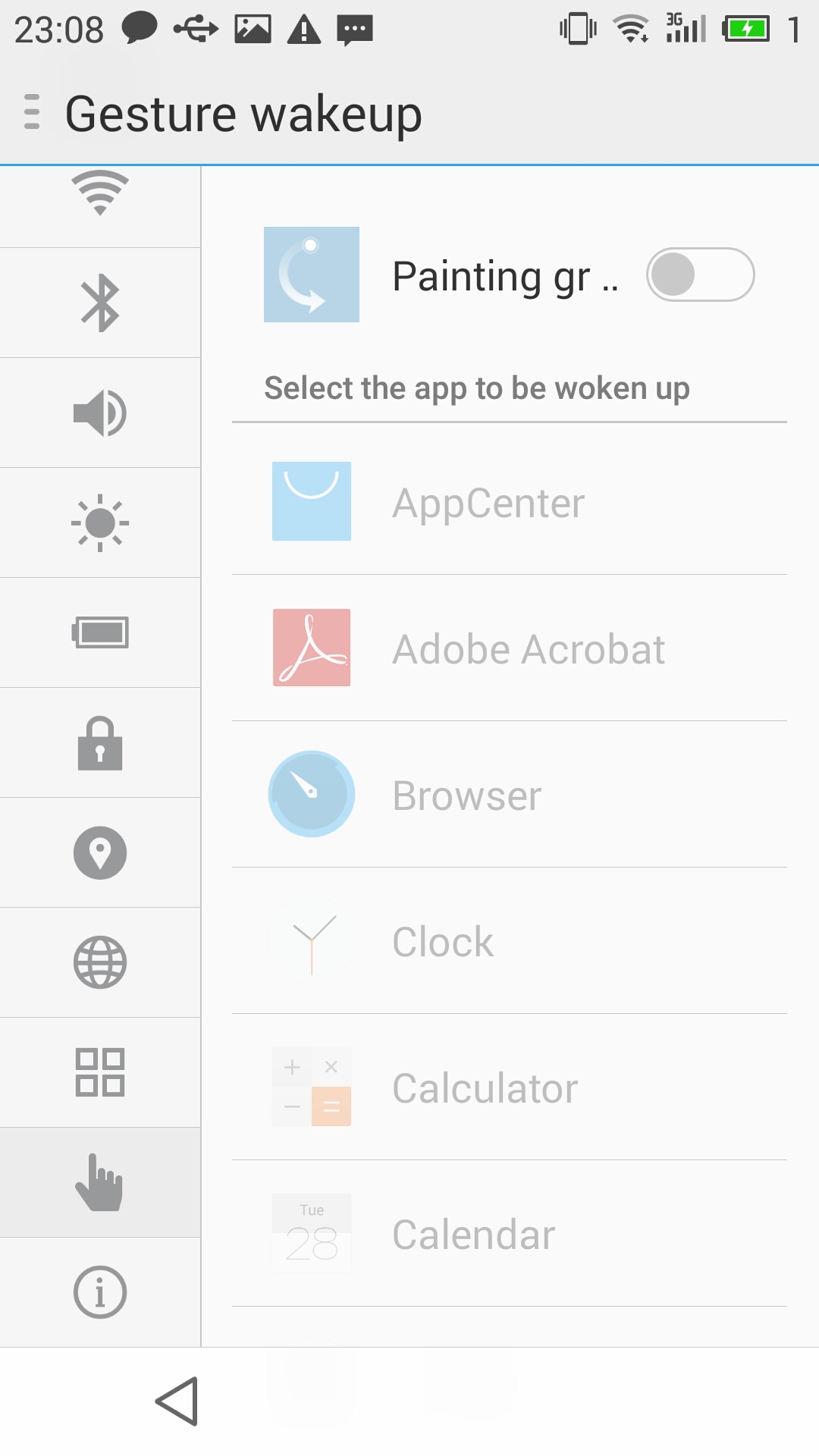The width and height of the screenshot is (819, 1456).
Task: Select Browser from the app list
Action: tap(510, 794)
